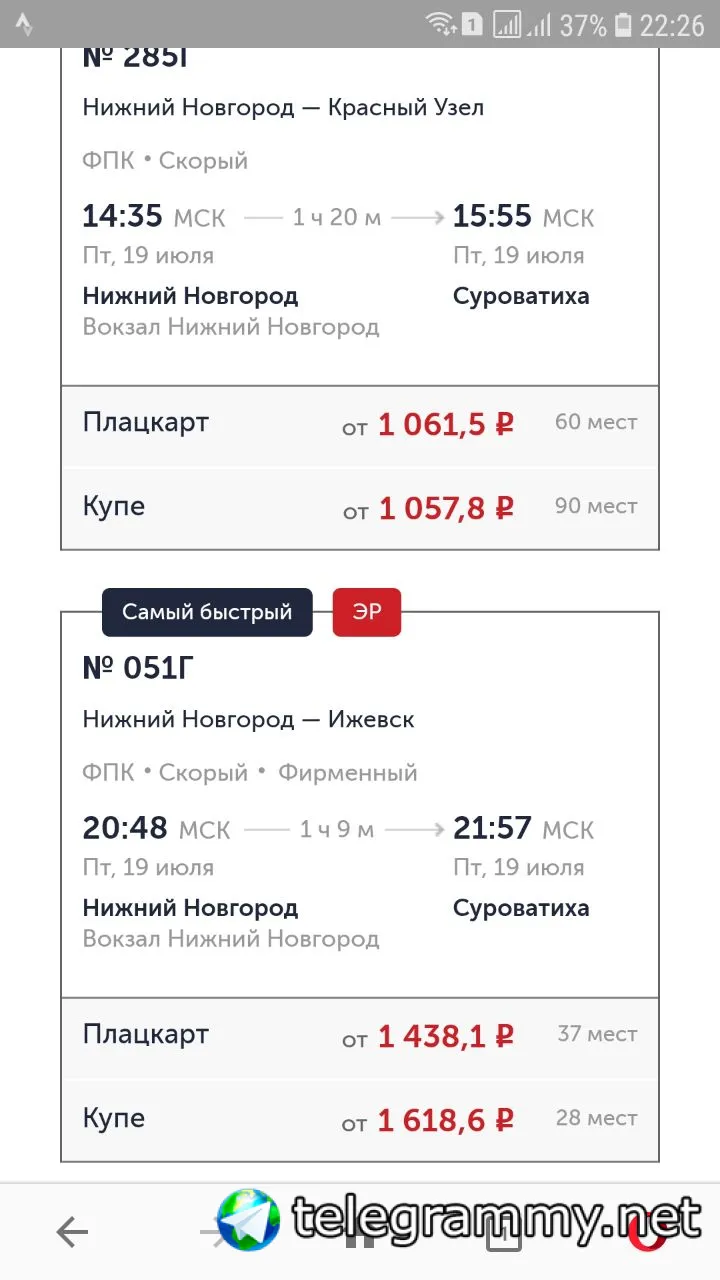
Task: Choose Плацкарт from 1 438,1 ₽
Action: point(360,1035)
